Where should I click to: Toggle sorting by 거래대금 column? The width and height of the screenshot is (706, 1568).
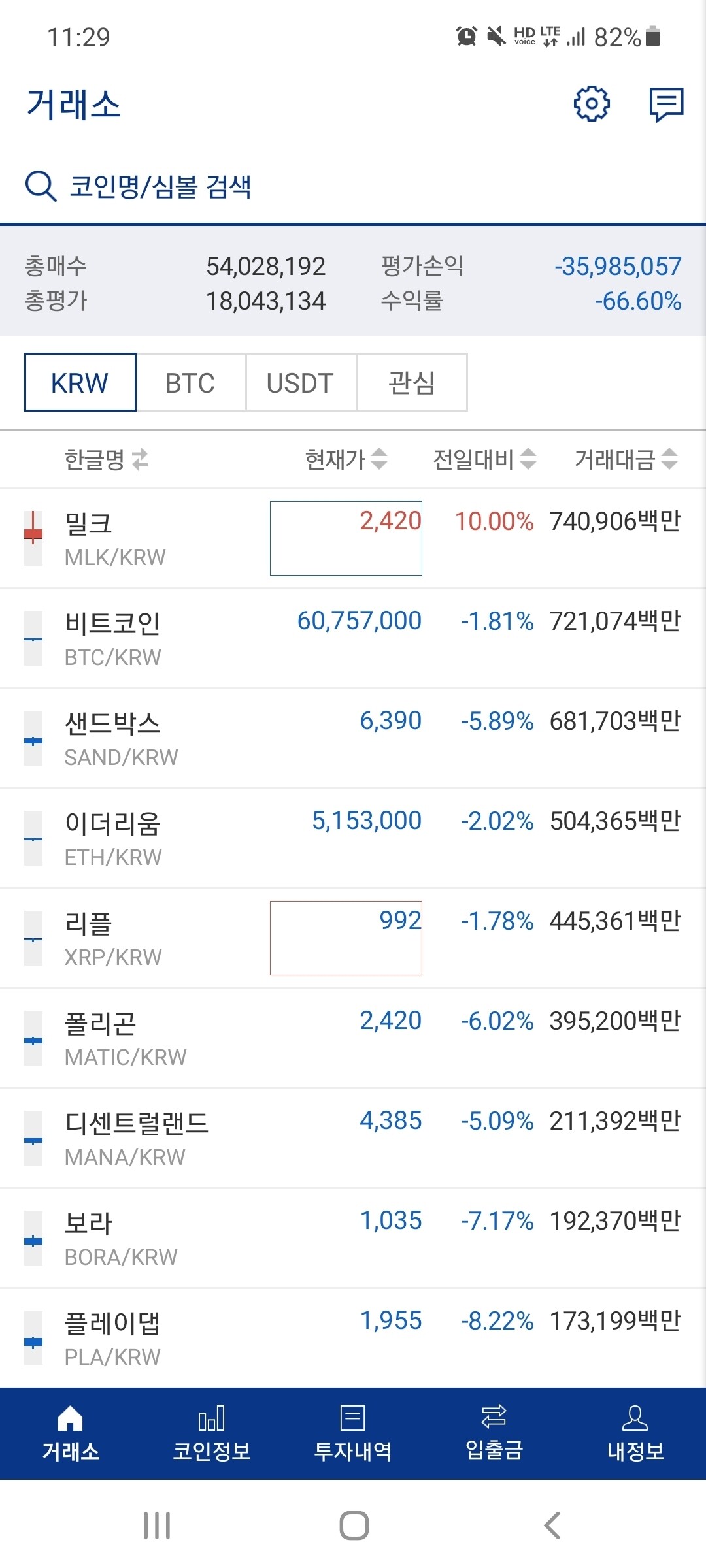point(626,459)
